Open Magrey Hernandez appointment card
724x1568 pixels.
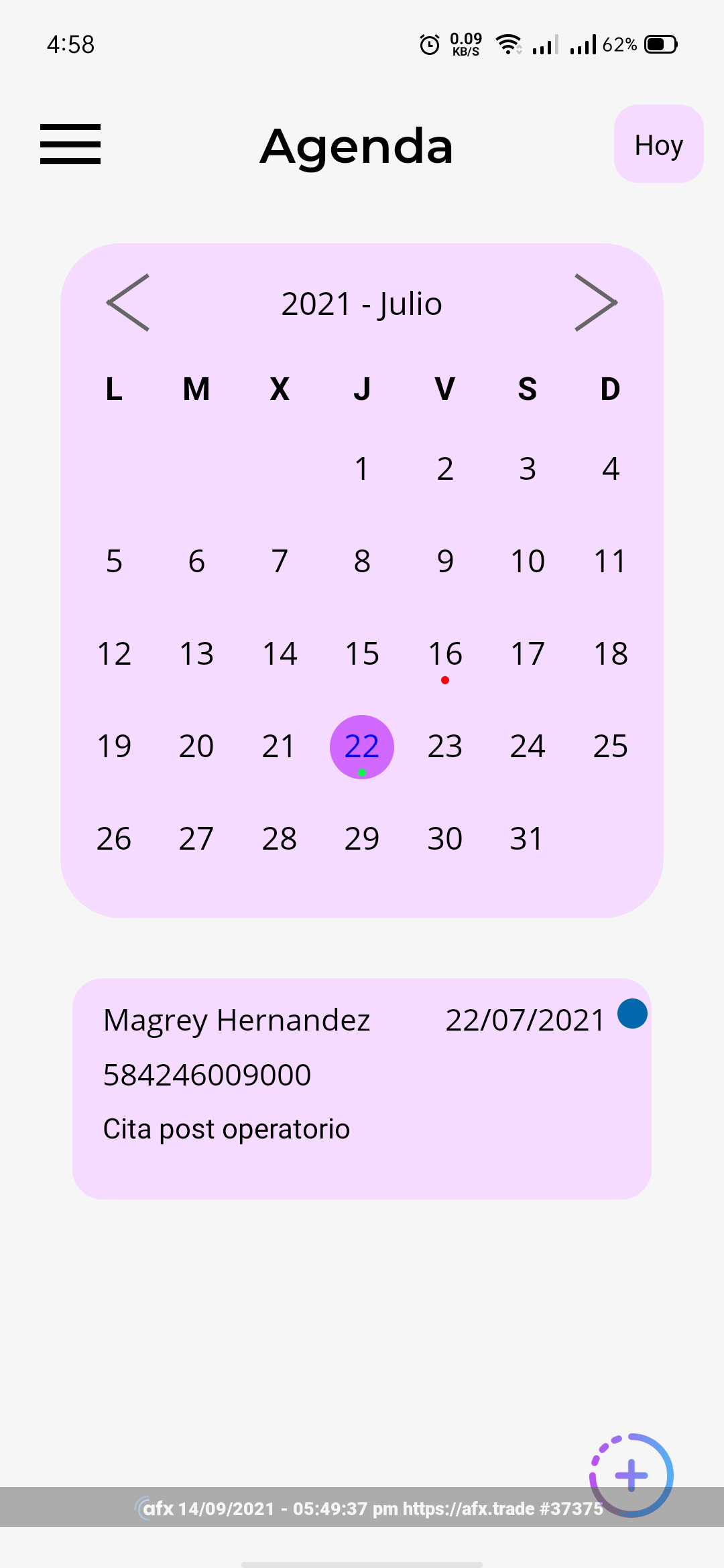coord(362,1088)
